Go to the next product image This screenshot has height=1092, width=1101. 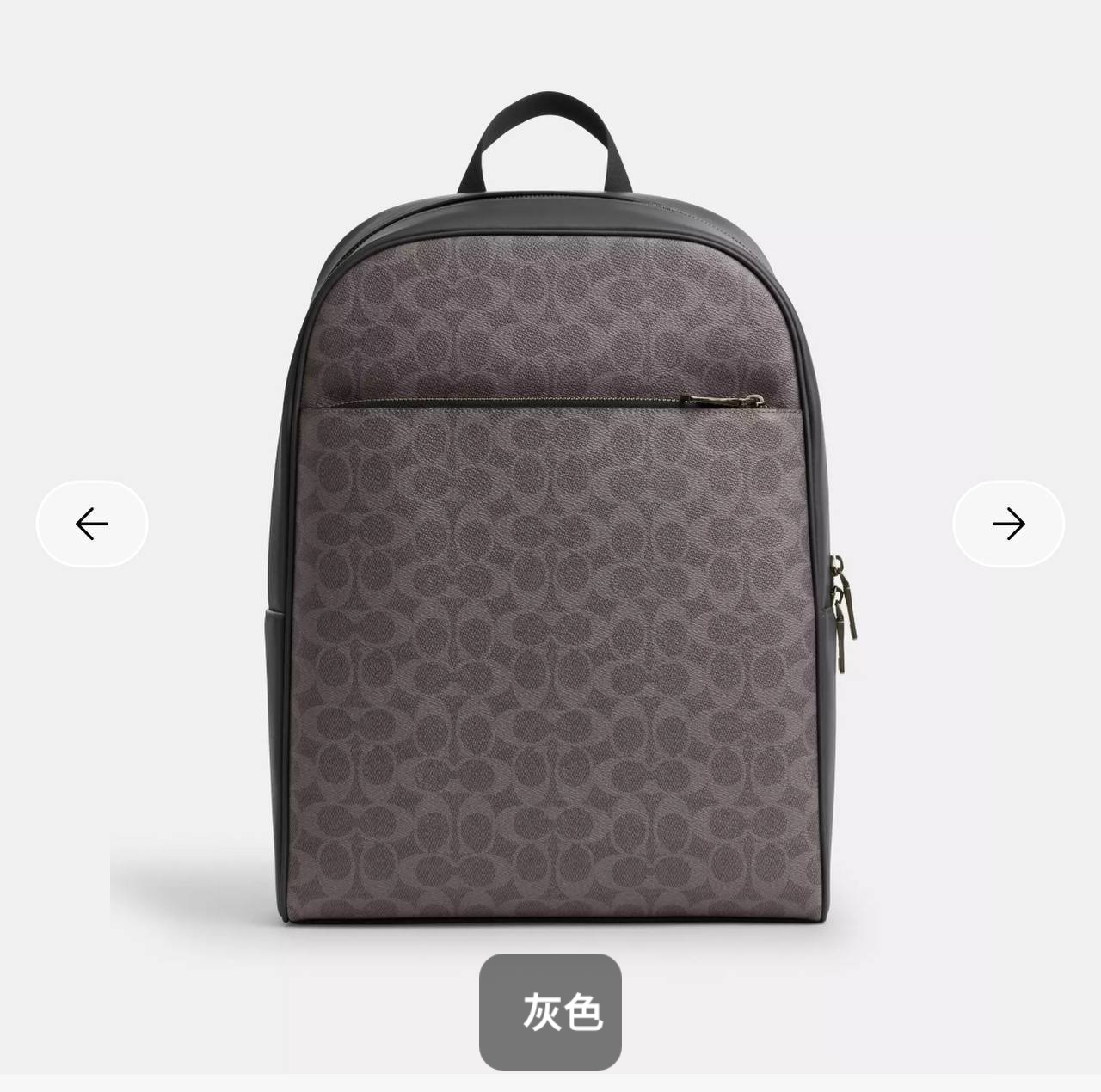point(1008,524)
